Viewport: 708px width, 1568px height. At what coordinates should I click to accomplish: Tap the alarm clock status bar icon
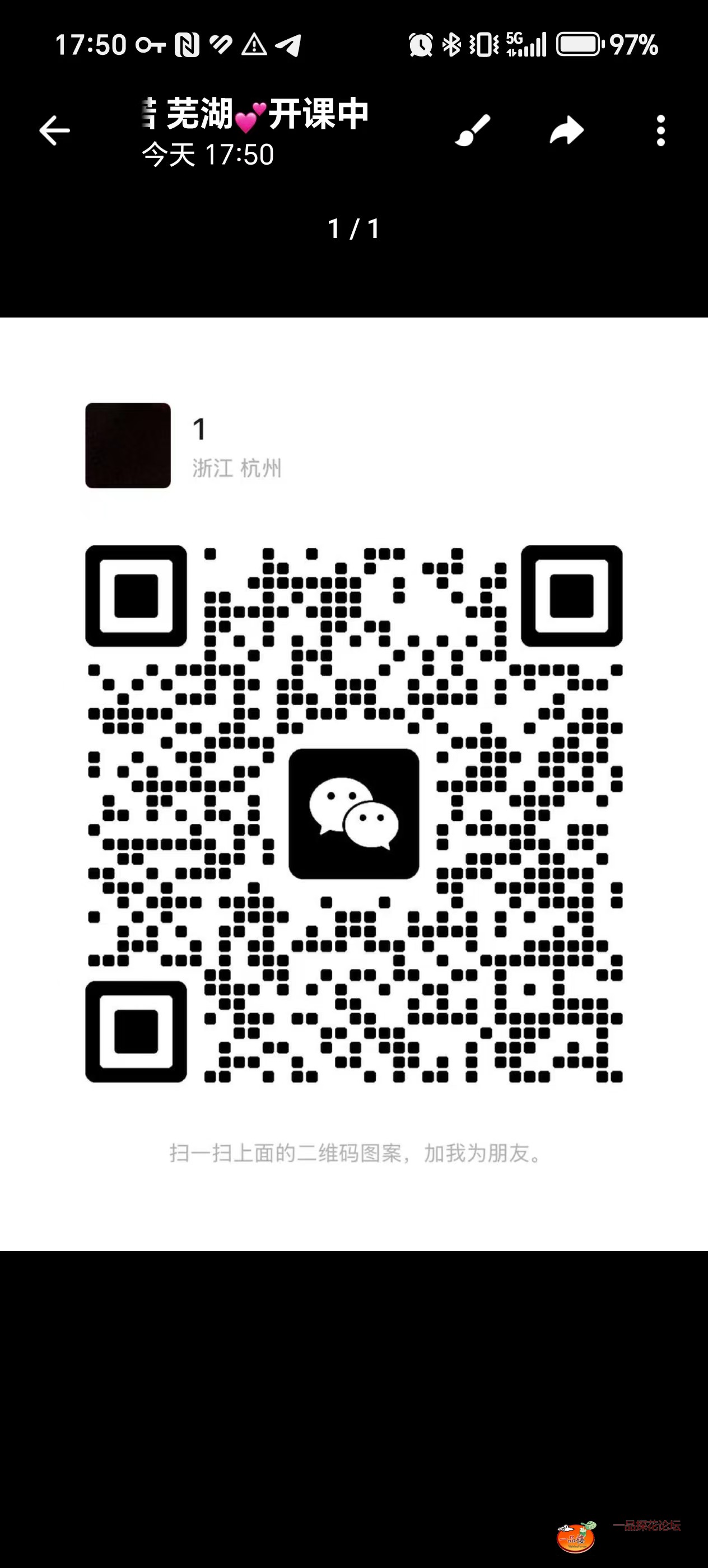pyautogui.click(x=420, y=43)
